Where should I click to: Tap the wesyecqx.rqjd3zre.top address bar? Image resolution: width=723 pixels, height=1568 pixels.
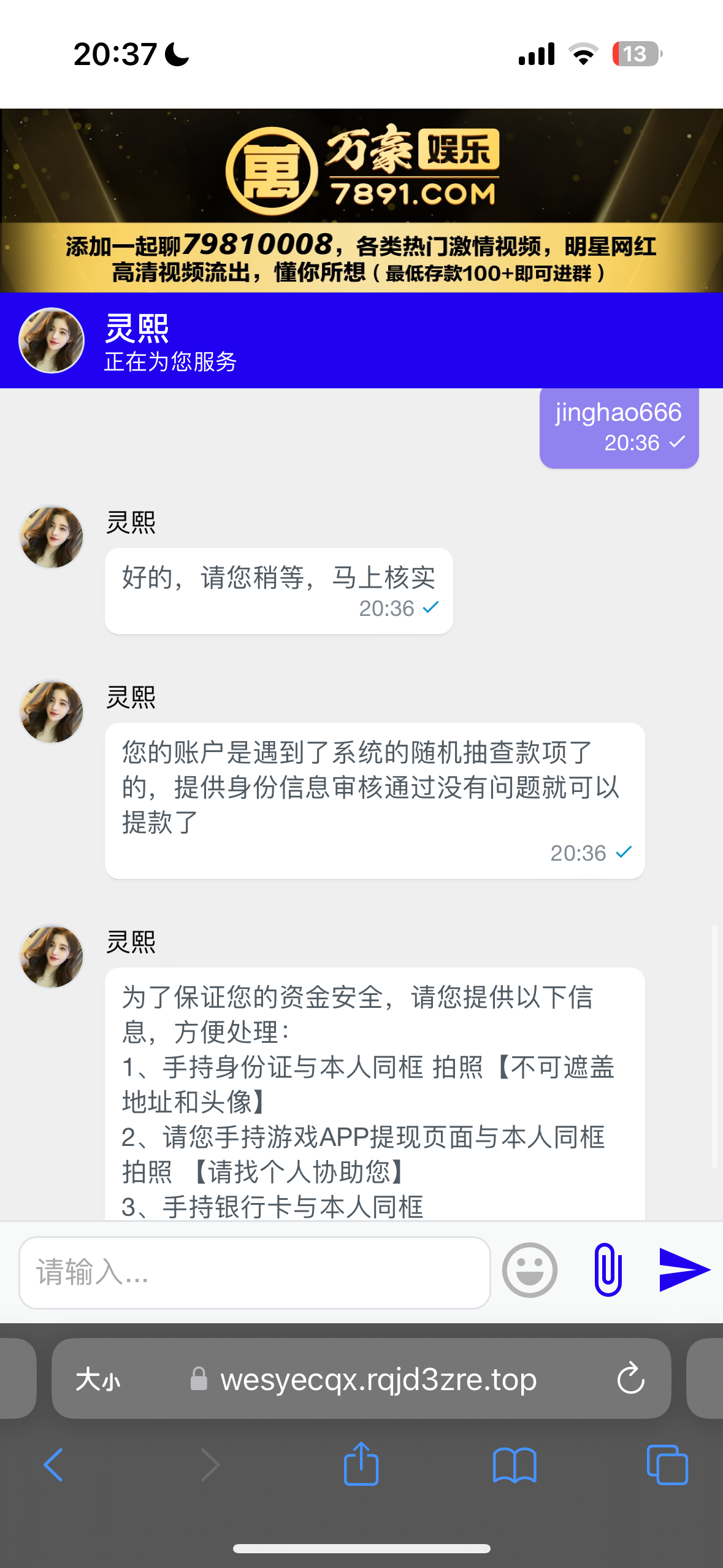(378, 1379)
